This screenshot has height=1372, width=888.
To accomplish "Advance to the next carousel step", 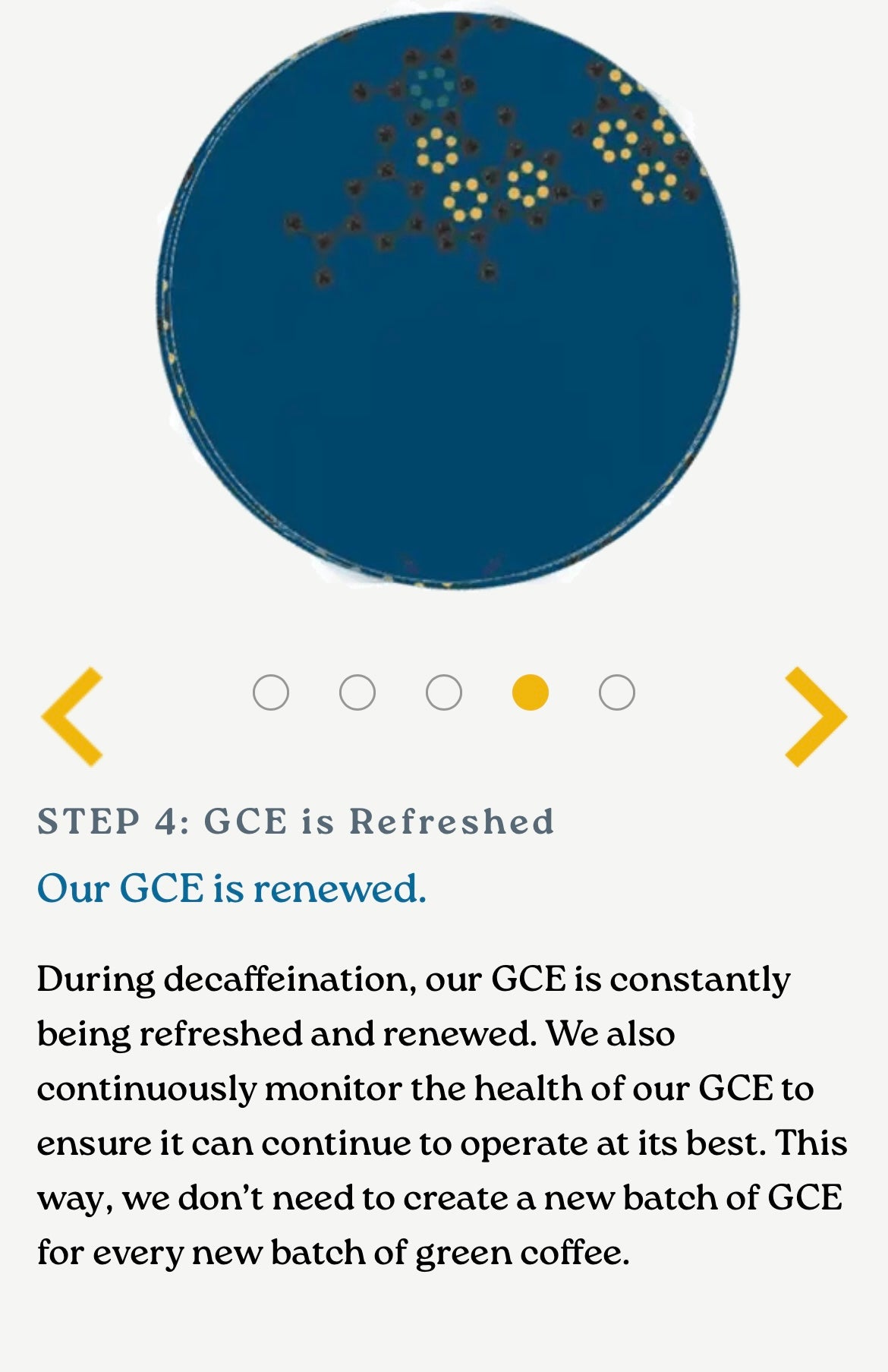I will tap(815, 716).
